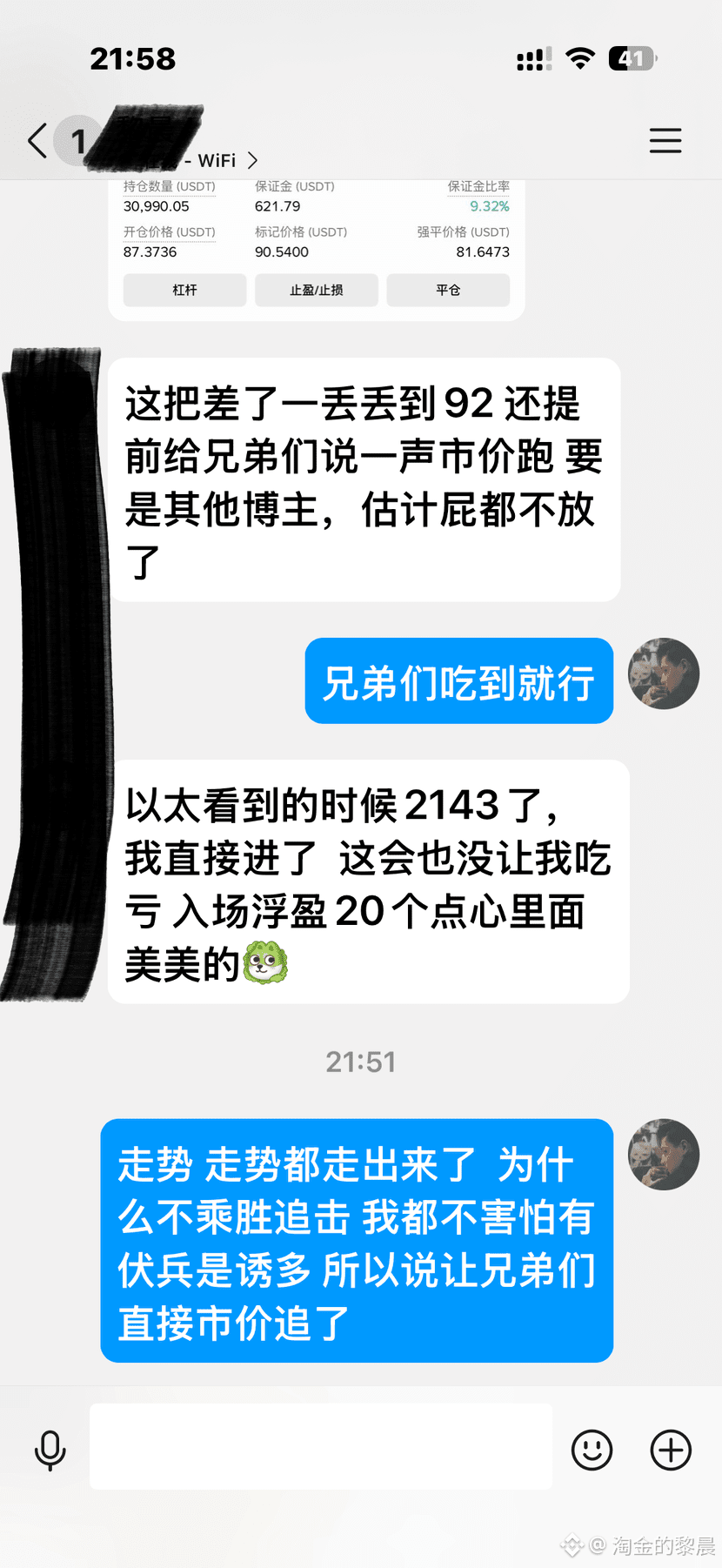Go back to the chat list
Viewport: 722px width, 1568px height.
37,140
